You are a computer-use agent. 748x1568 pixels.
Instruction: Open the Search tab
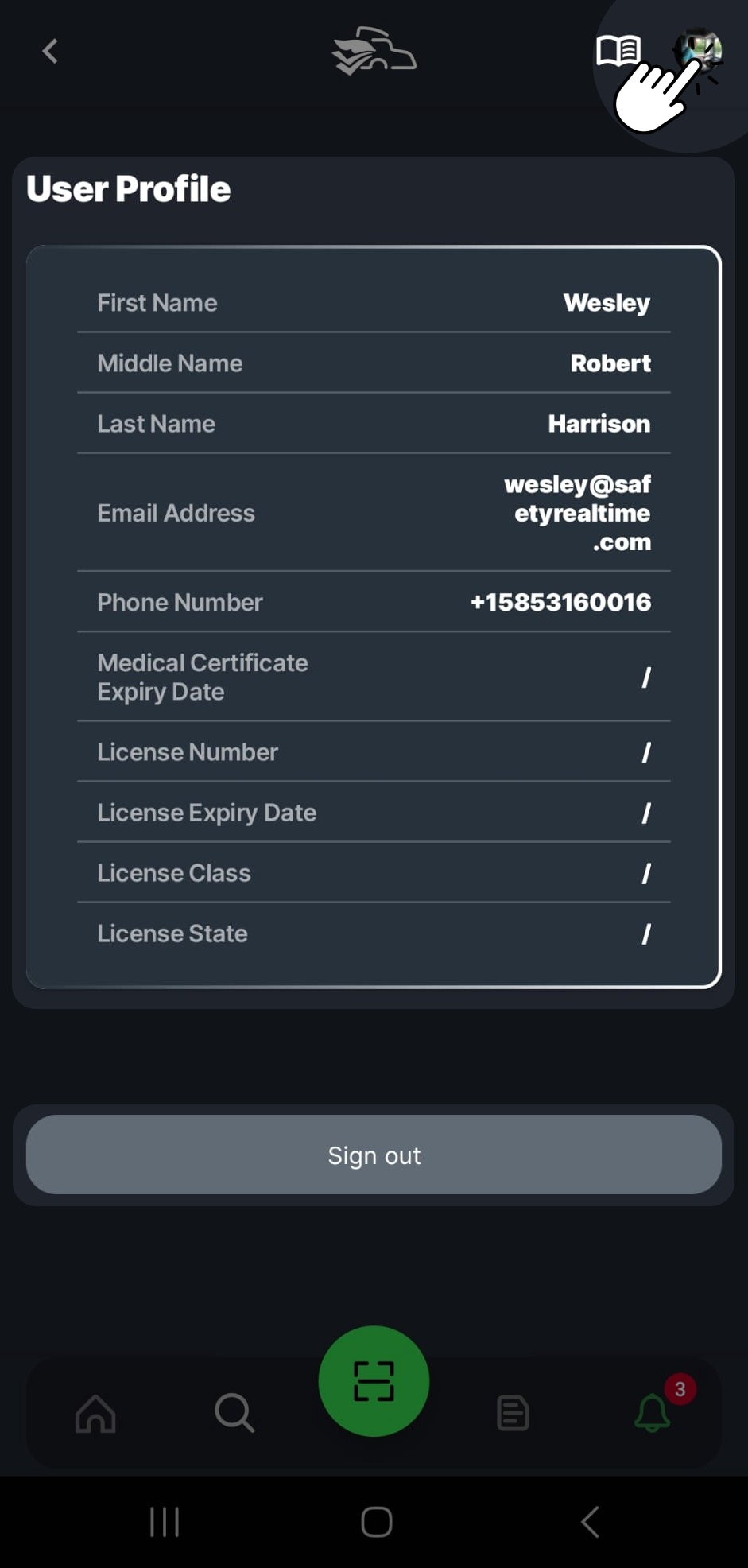(x=234, y=1413)
